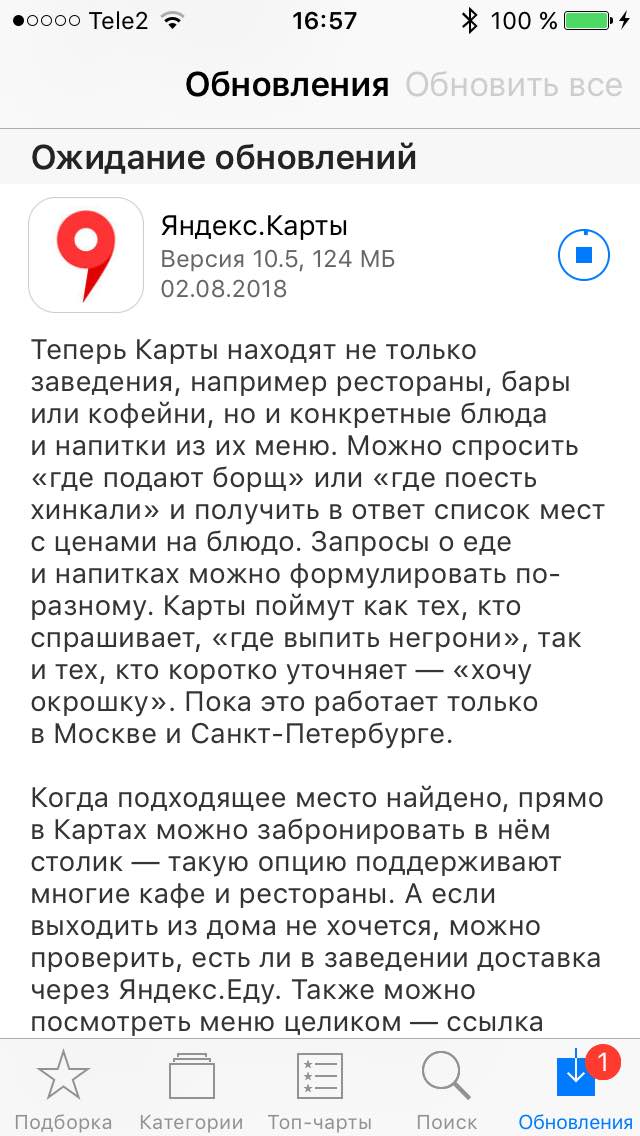The image size is (640, 1136).
Task: Open the Яндекс.Карты app icon
Action: click(86, 255)
